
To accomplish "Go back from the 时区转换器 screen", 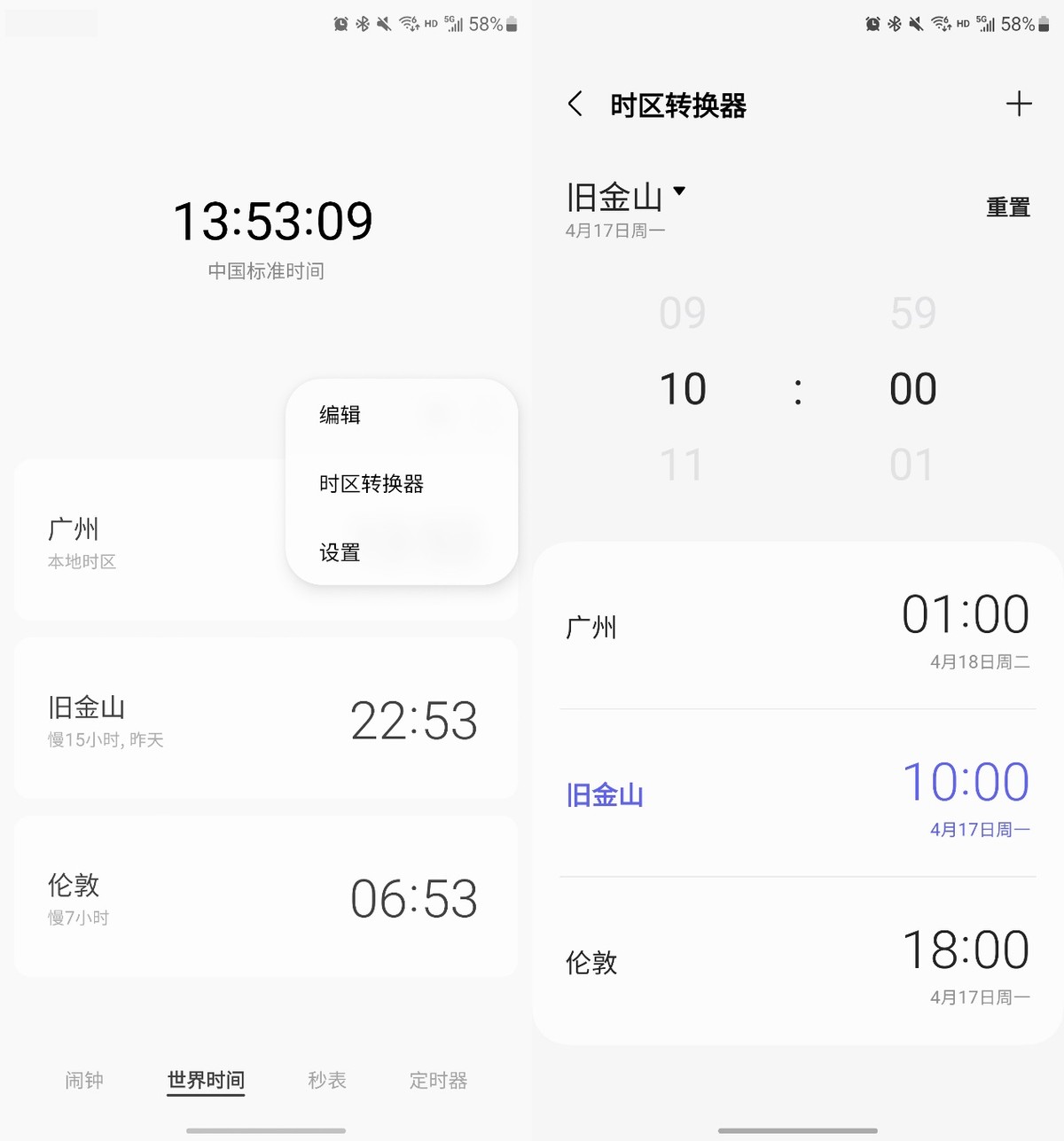I will (575, 105).
